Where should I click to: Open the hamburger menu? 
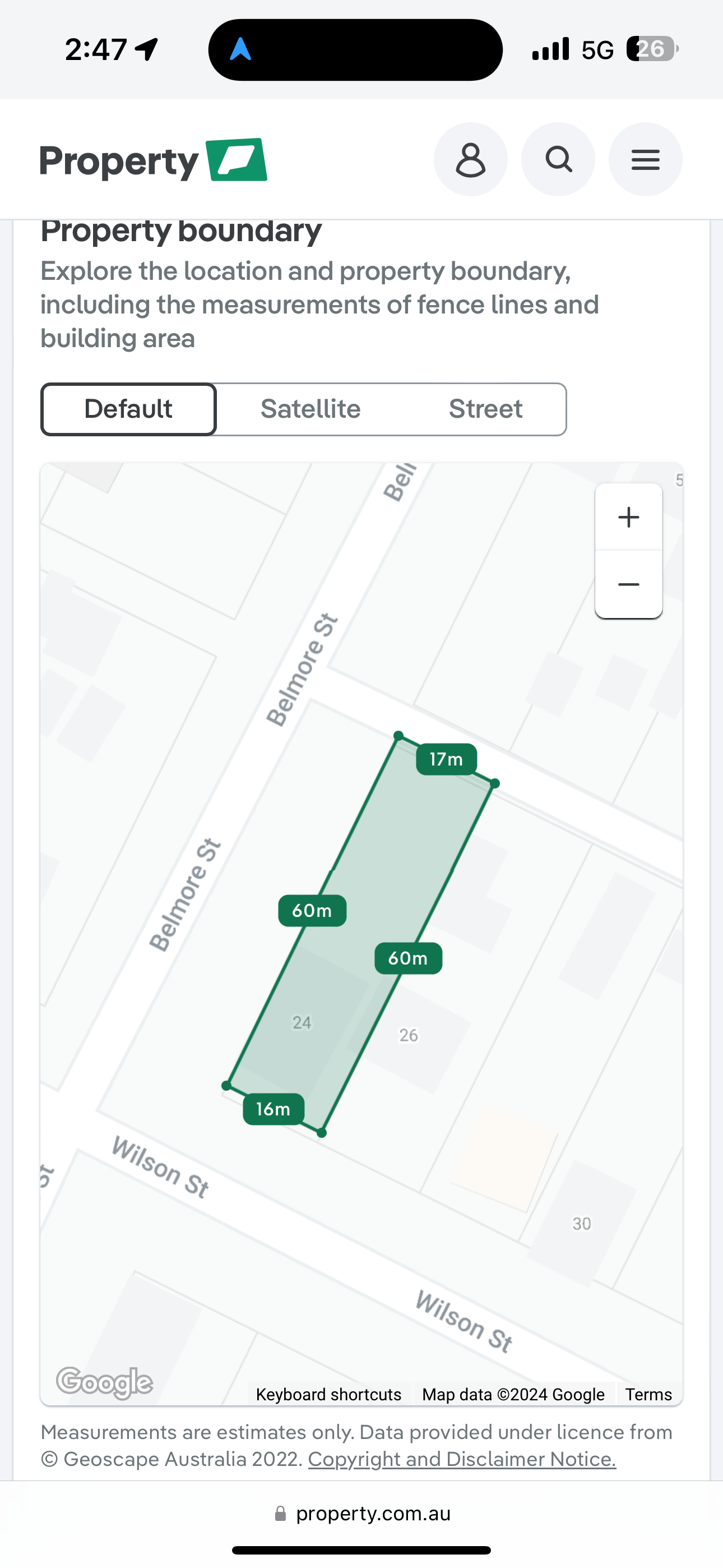[x=645, y=159]
